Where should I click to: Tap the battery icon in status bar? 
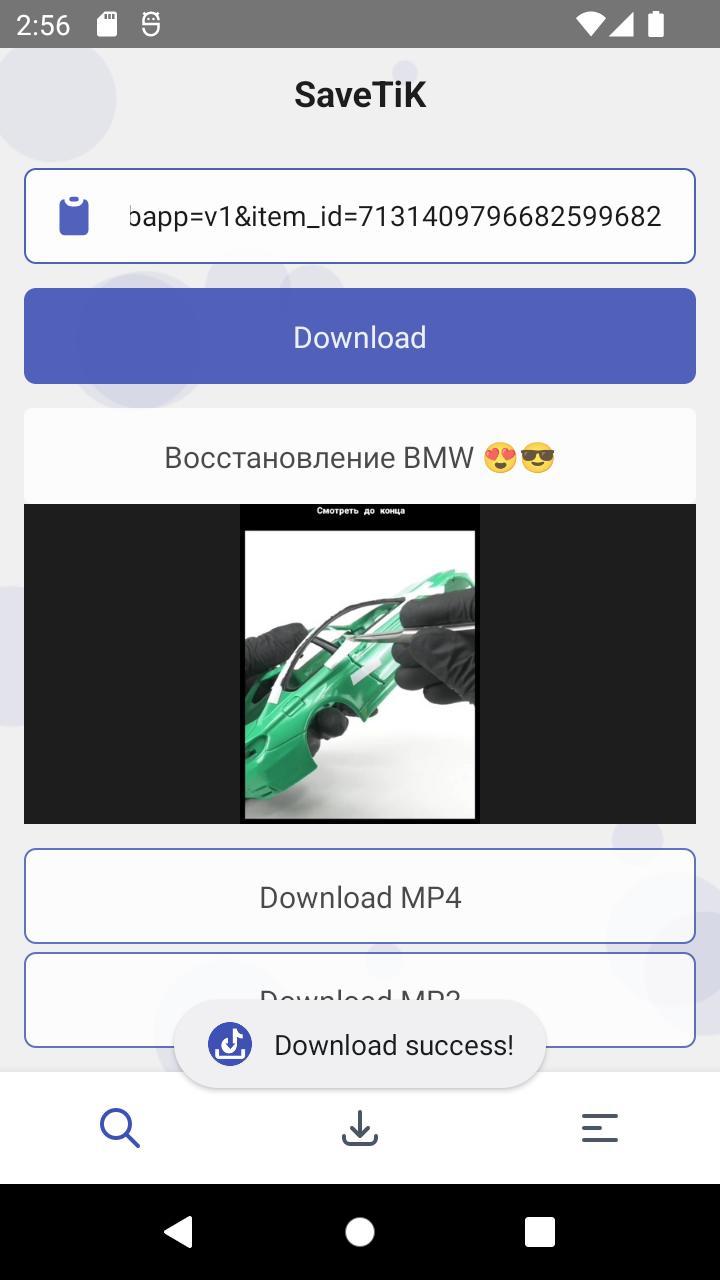pyautogui.click(x=655, y=25)
